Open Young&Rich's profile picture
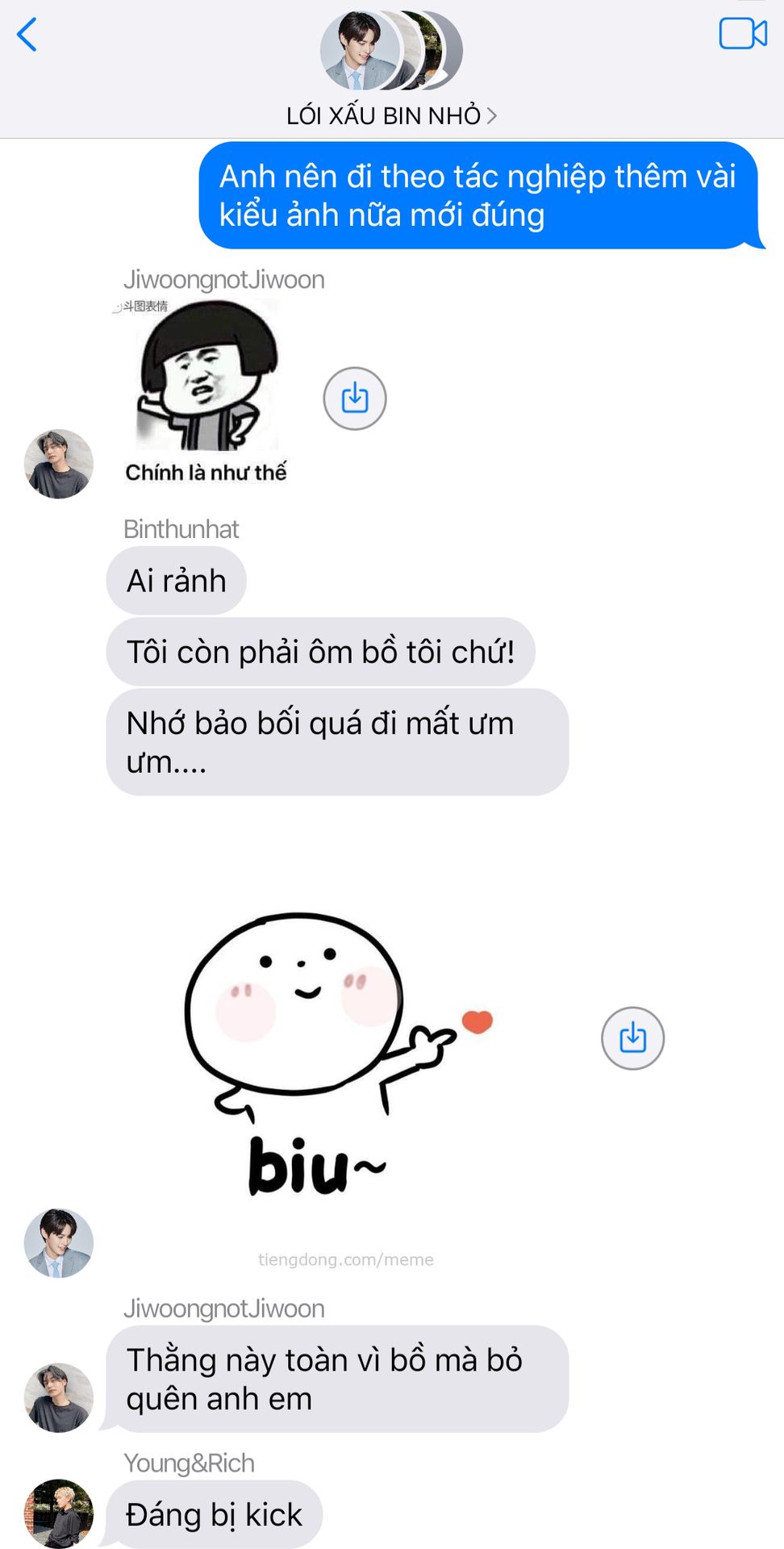 (59, 1514)
